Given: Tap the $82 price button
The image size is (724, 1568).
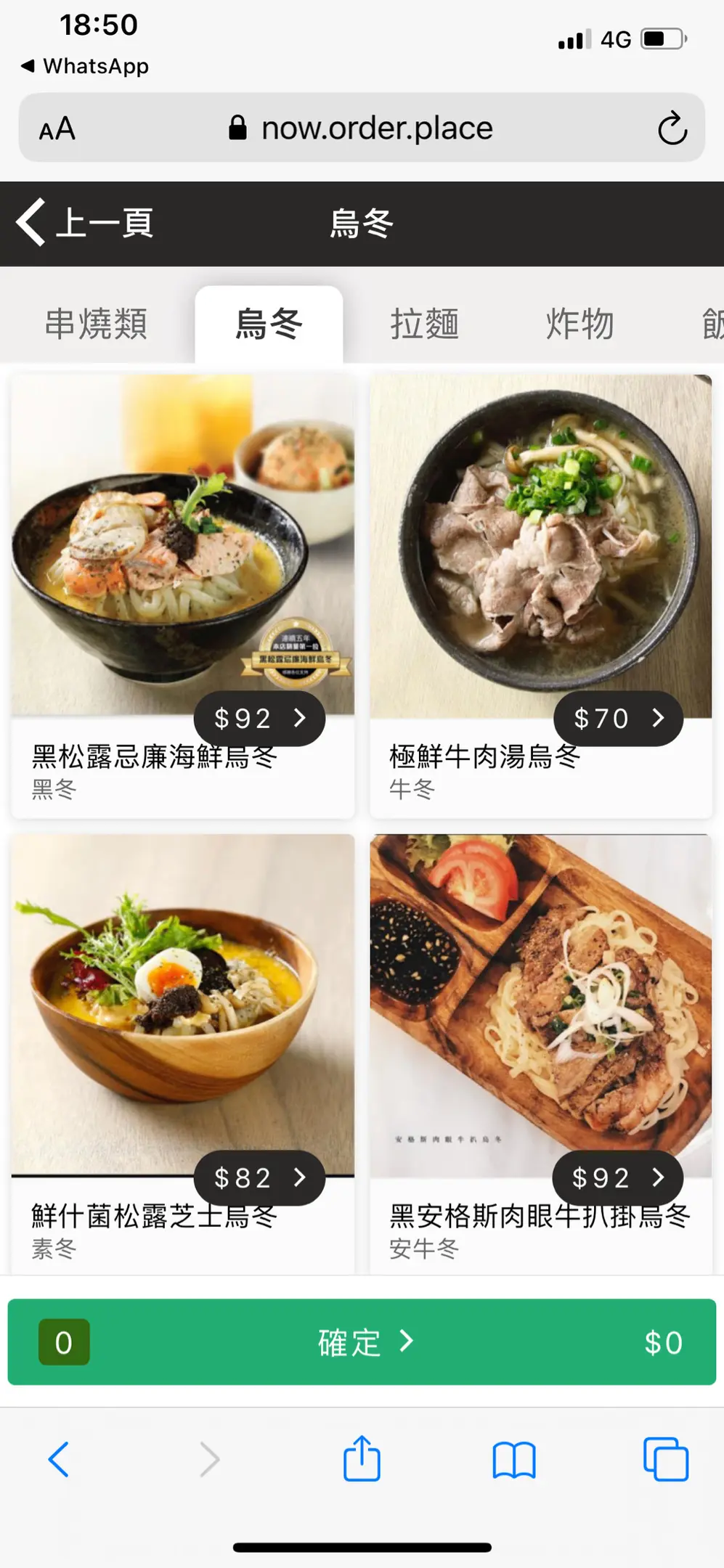Looking at the screenshot, I should [x=259, y=1177].
